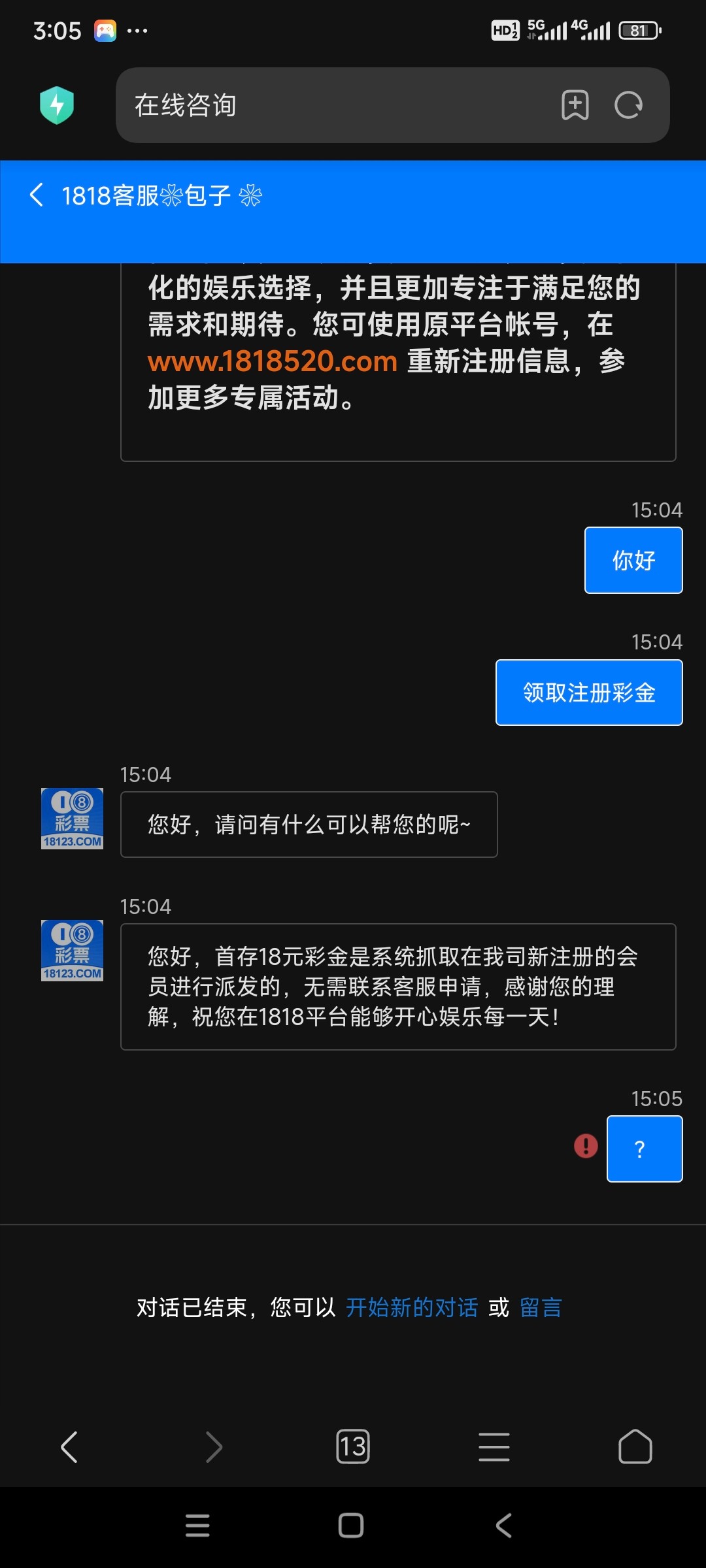Go back from the 1818客服 chat header
The height and width of the screenshot is (1568, 706).
click(37, 195)
